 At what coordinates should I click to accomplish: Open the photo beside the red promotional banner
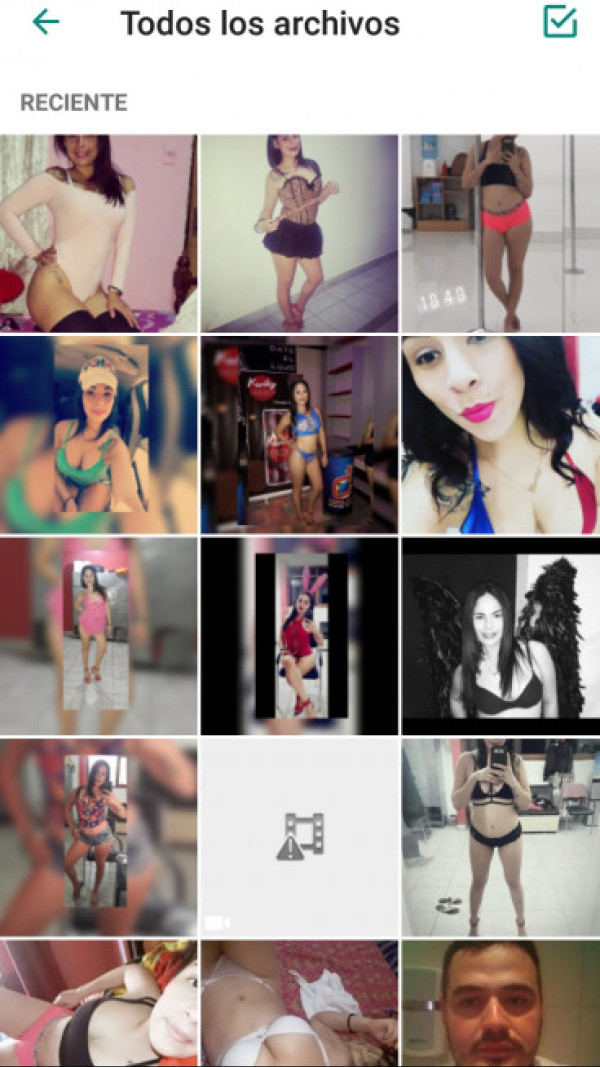pyautogui.click(x=299, y=434)
